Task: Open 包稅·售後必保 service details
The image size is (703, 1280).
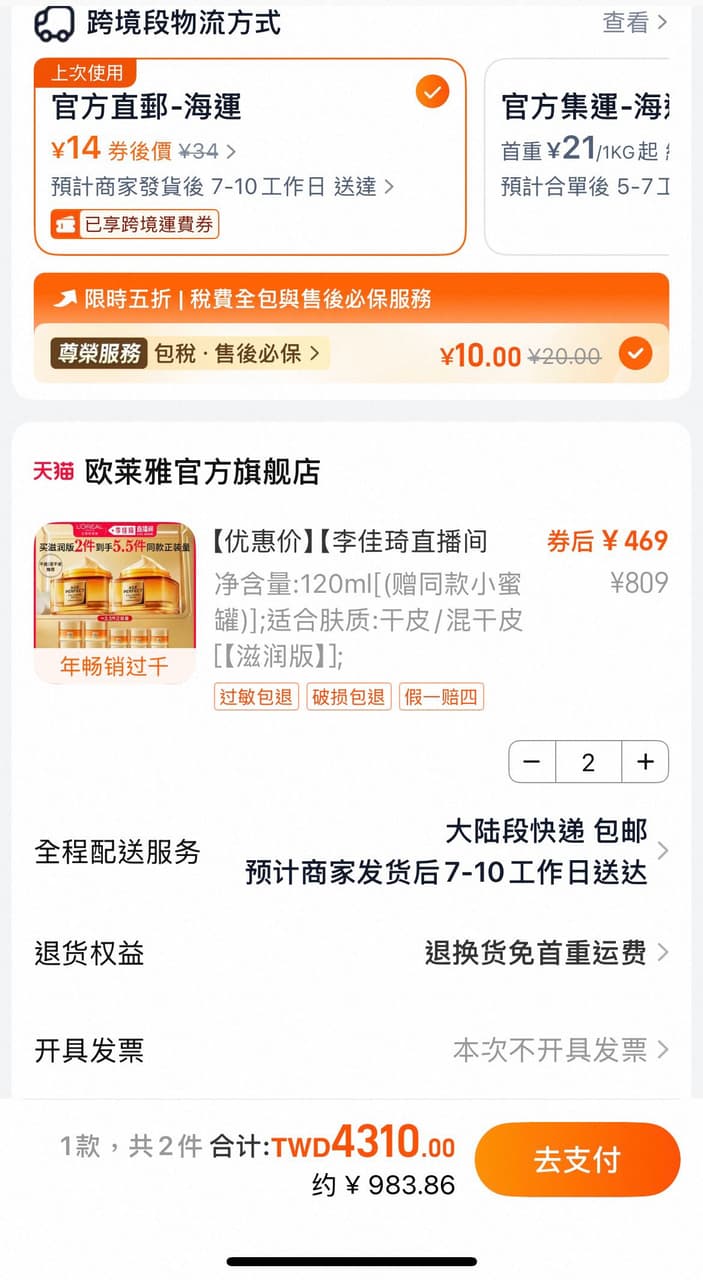Action: pos(237,353)
